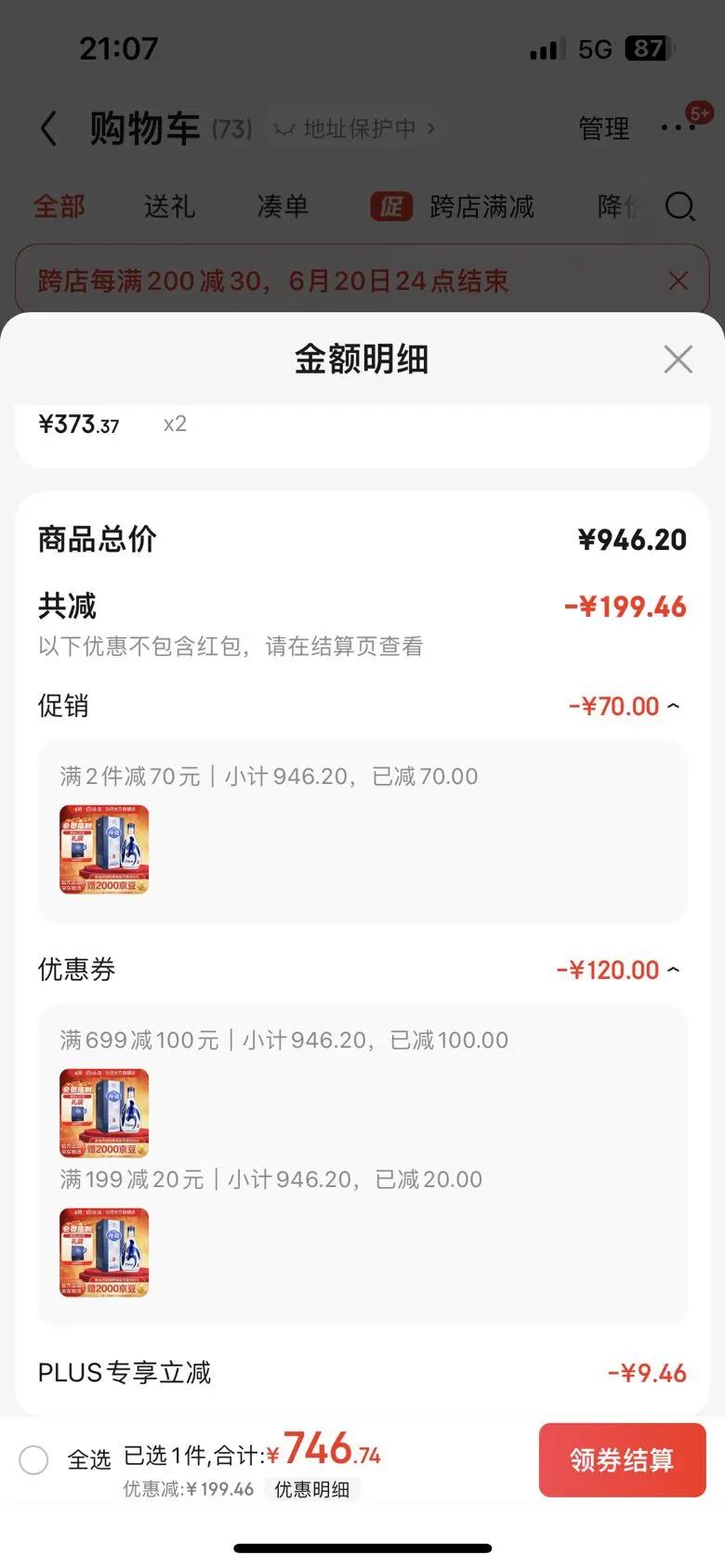725x1568 pixels.
Task: Switch to the 送礼 tab
Action: click(x=169, y=206)
